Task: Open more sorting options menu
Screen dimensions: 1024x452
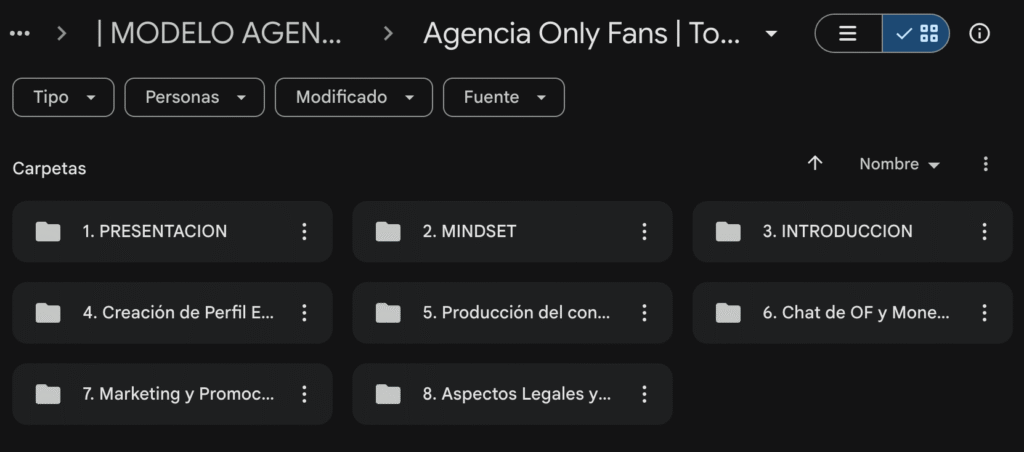Action: (986, 164)
